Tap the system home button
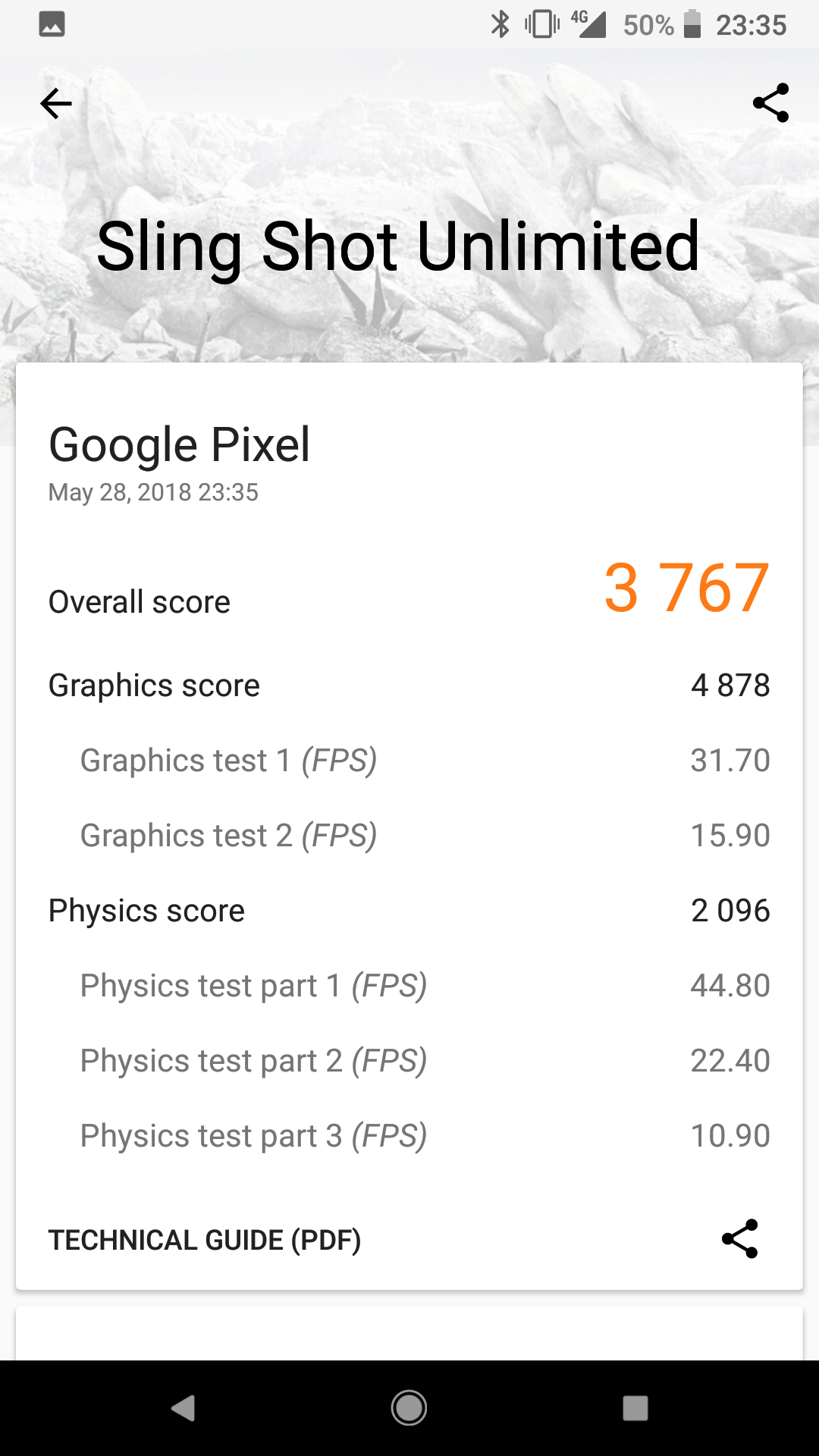The width and height of the screenshot is (819, 1456). 409,1408
